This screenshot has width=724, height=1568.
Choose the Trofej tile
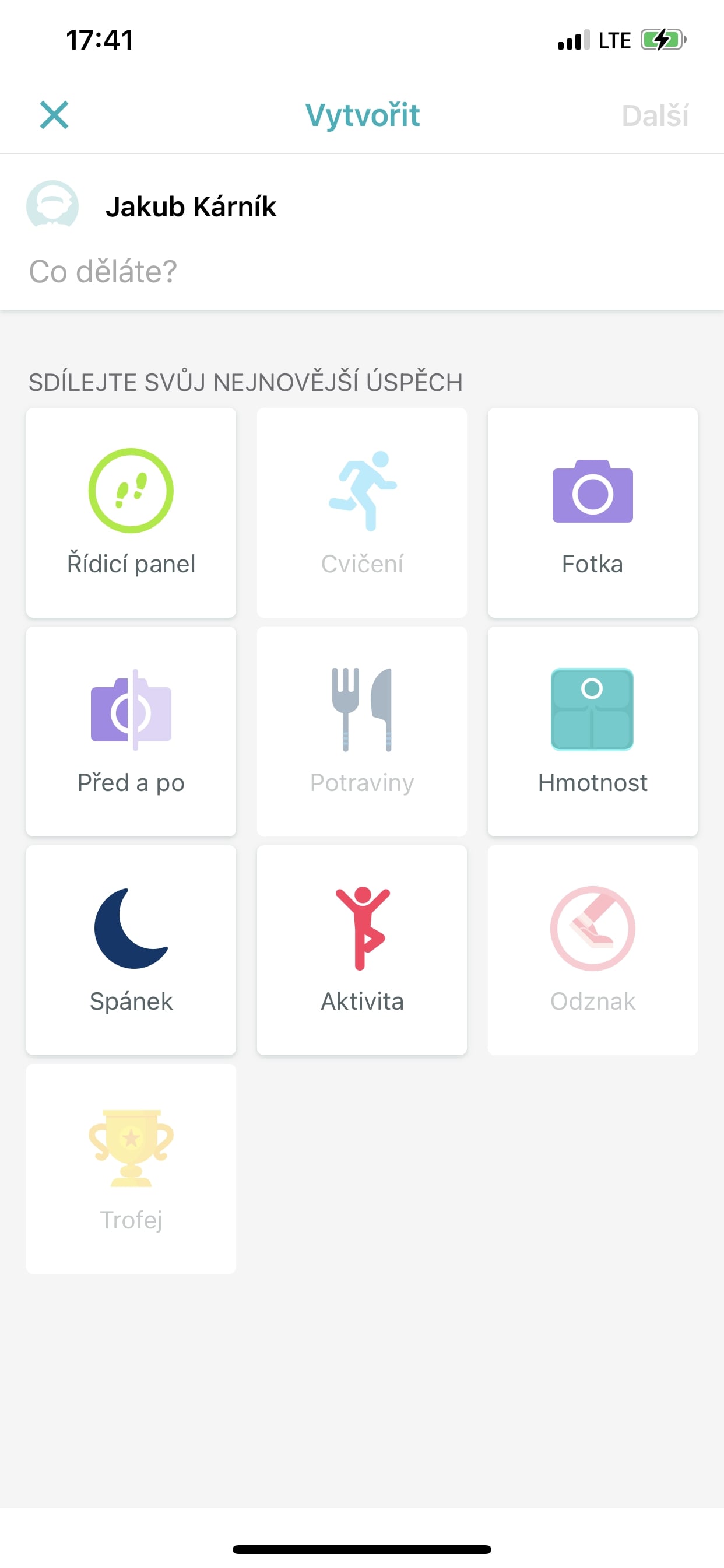131,1168
